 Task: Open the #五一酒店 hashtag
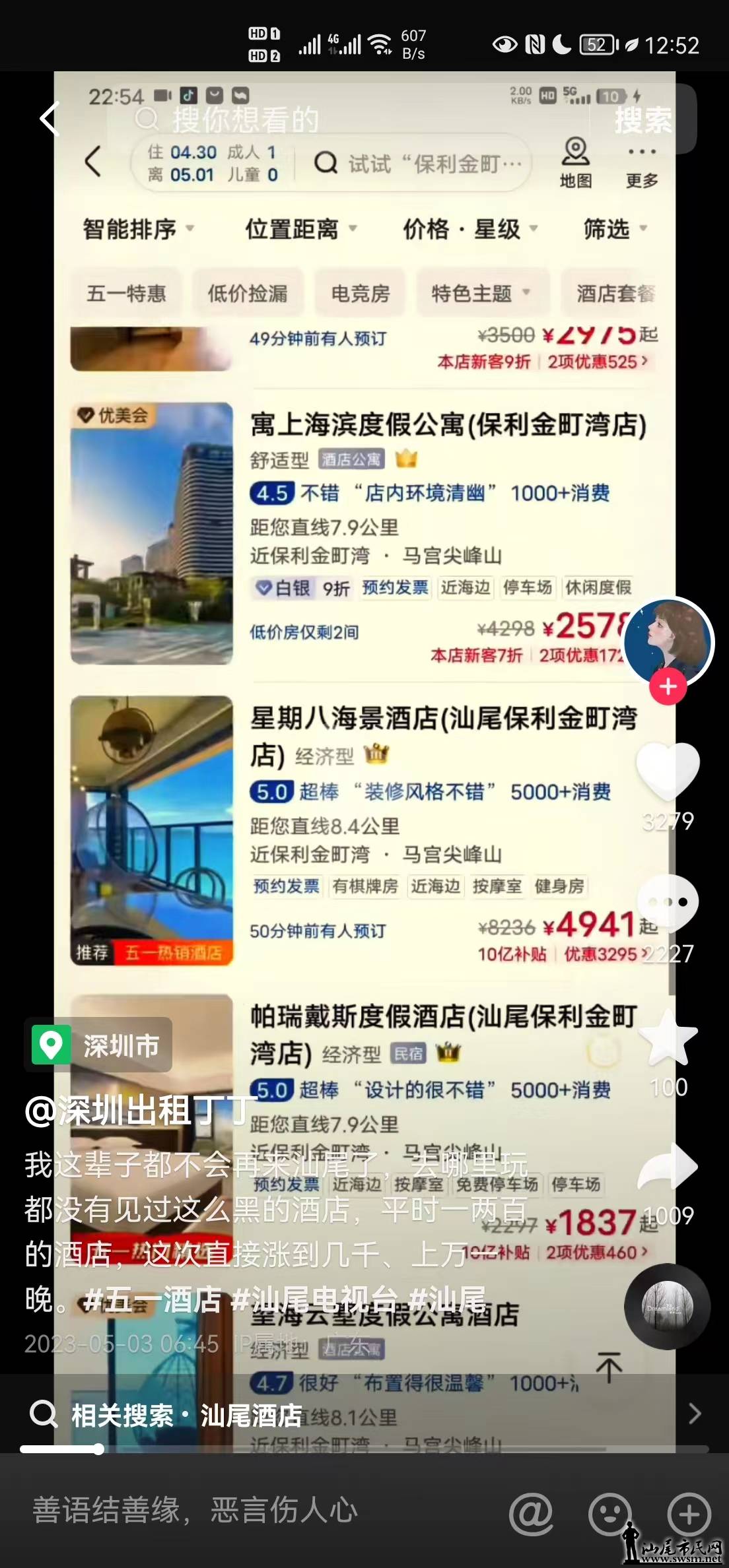click(153, 1299)
